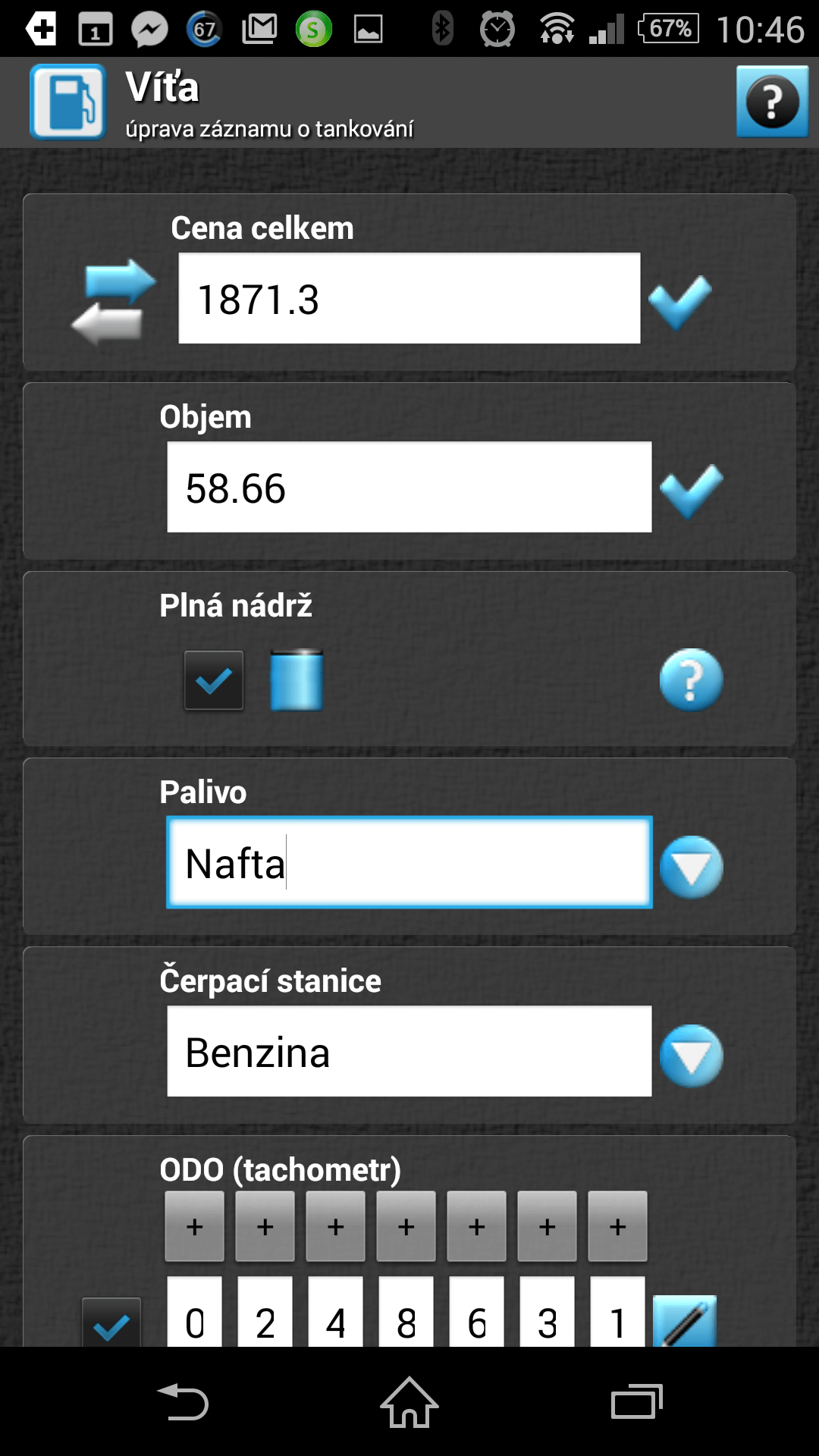The width and height of the screenshot is (819, 1456).
Task: Tap the pencil icon beside ODO digits
Action: (685, 1321)
